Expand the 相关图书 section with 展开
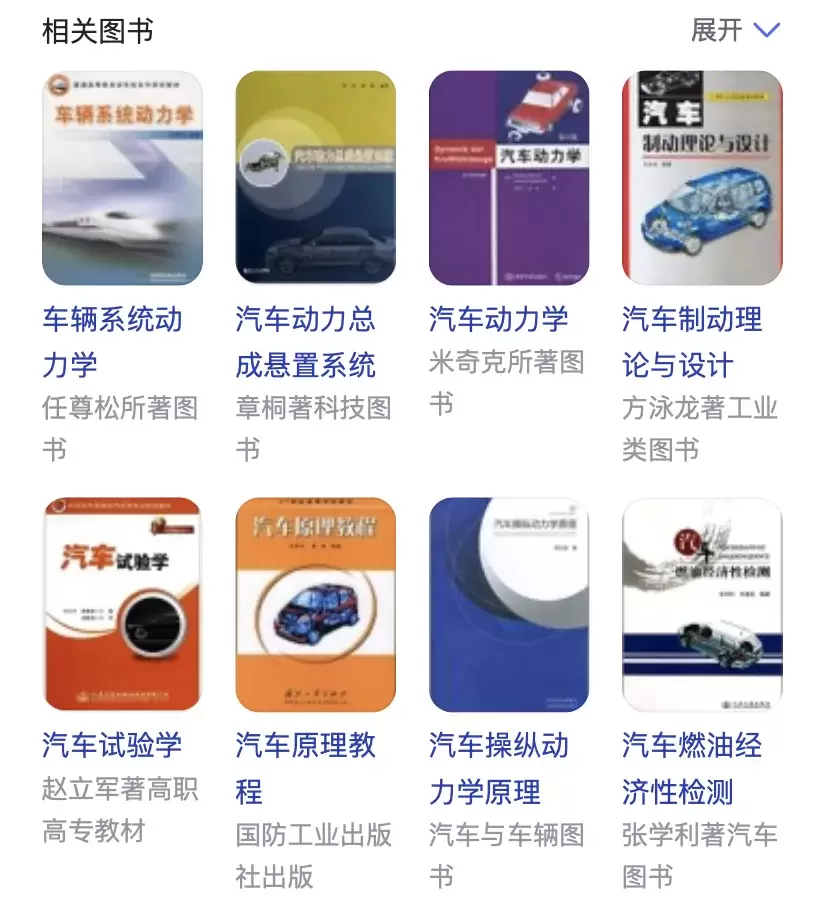Viewport: 838px width, 900px height. 734,30
